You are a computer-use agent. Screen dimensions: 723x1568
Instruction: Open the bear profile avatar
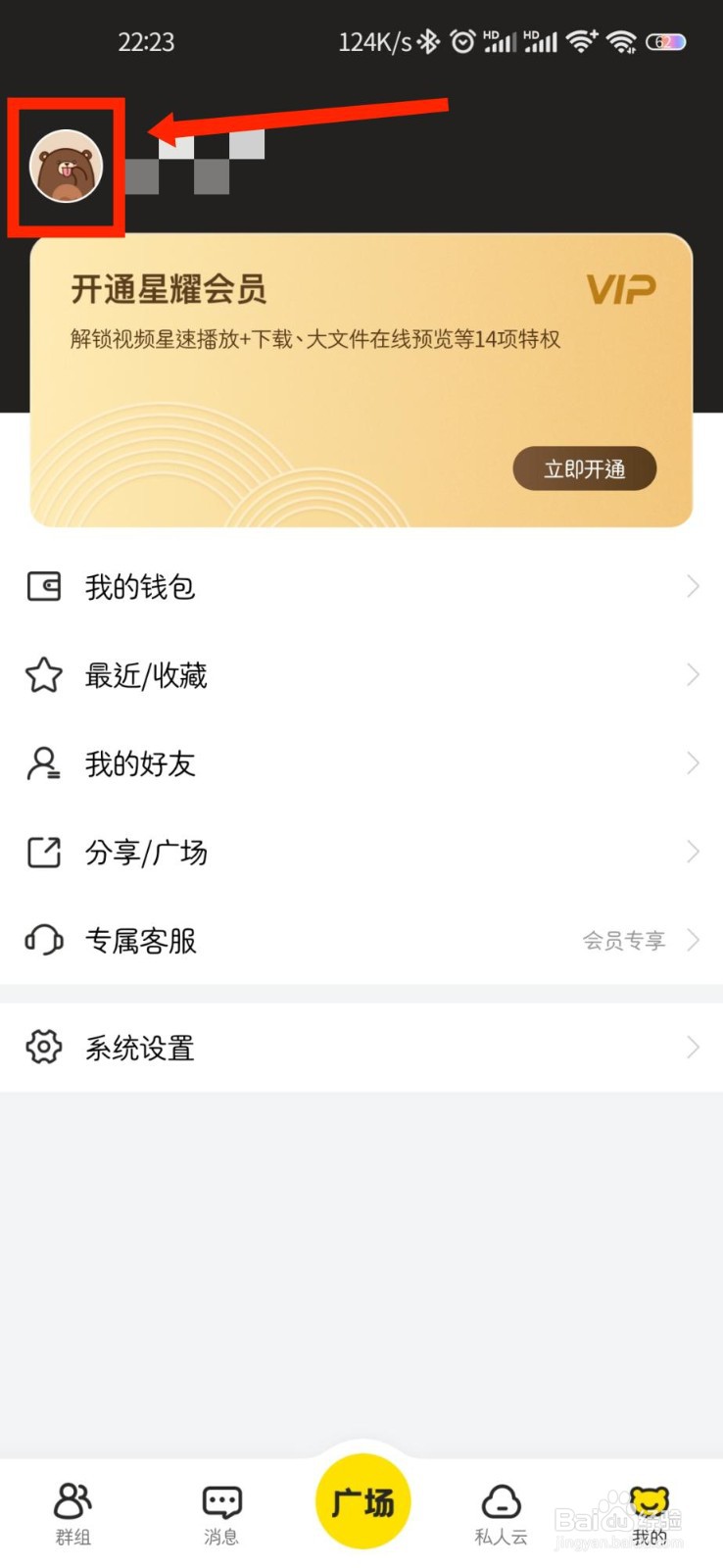tap(66, 167)
